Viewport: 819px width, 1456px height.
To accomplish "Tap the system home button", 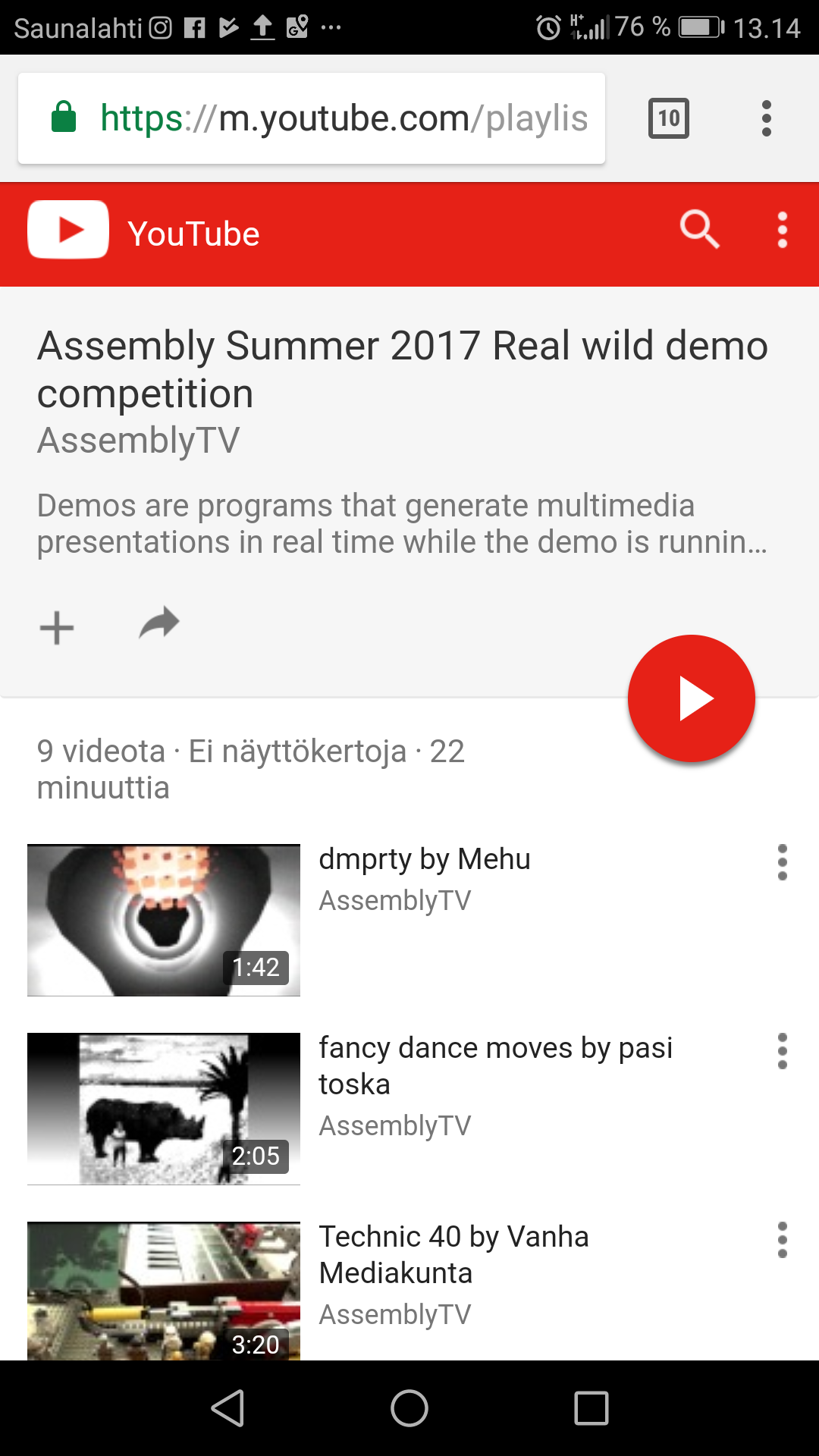I will pos(409,1408).
